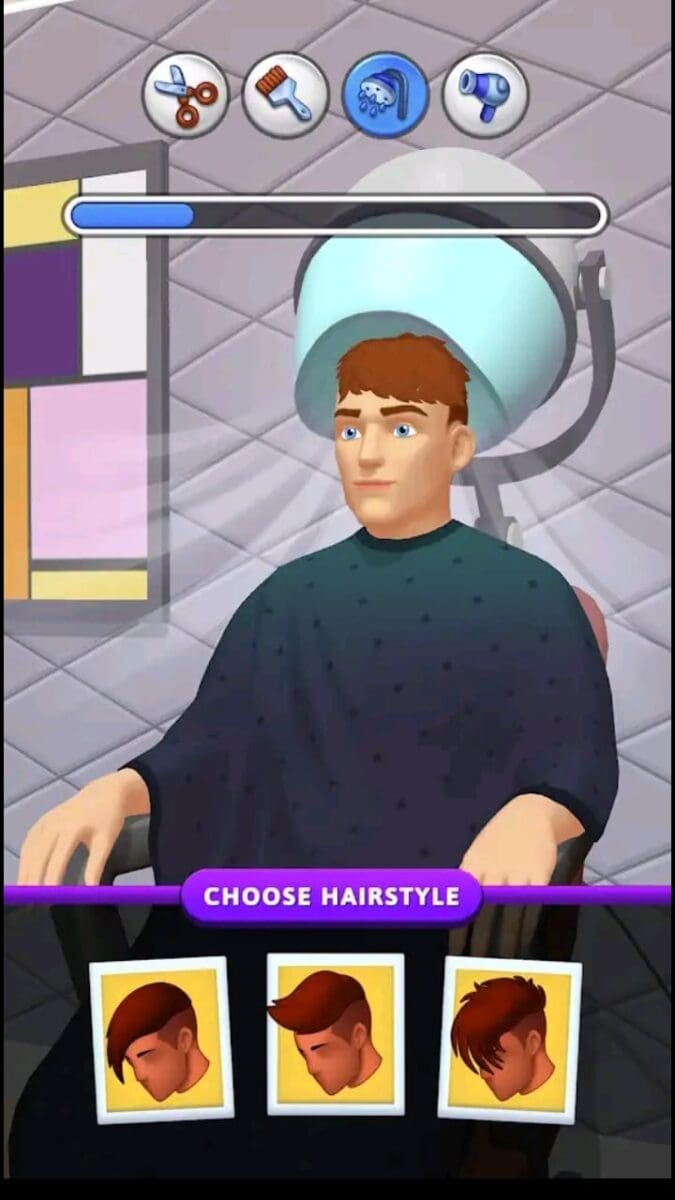This screenshot has width=675, height=1200.
Task: Choose the side-swept fringe hairstyle card
Action: tap(160, 1040)
